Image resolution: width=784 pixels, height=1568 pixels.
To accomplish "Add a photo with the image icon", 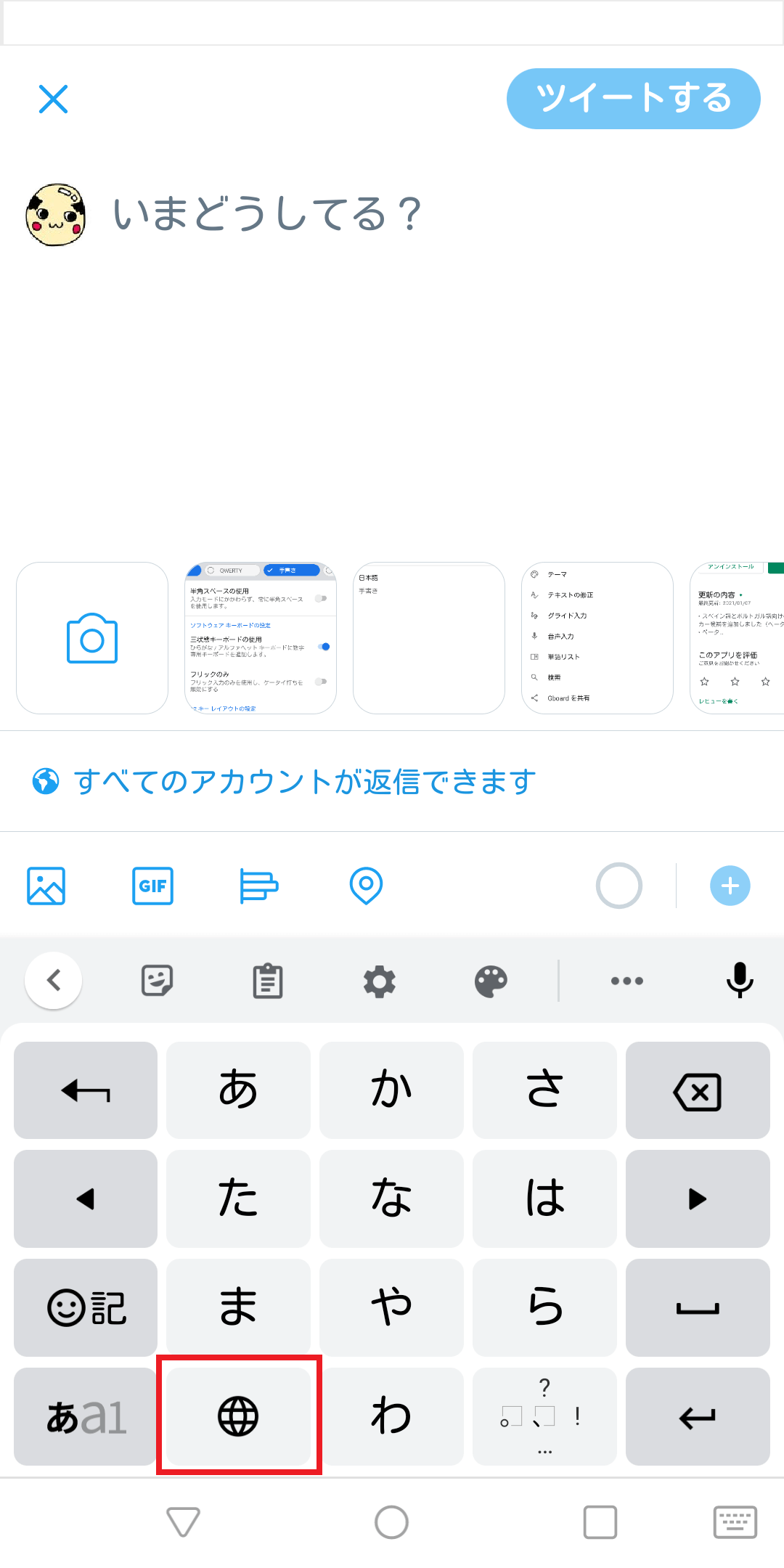I will tap(46, 886).
